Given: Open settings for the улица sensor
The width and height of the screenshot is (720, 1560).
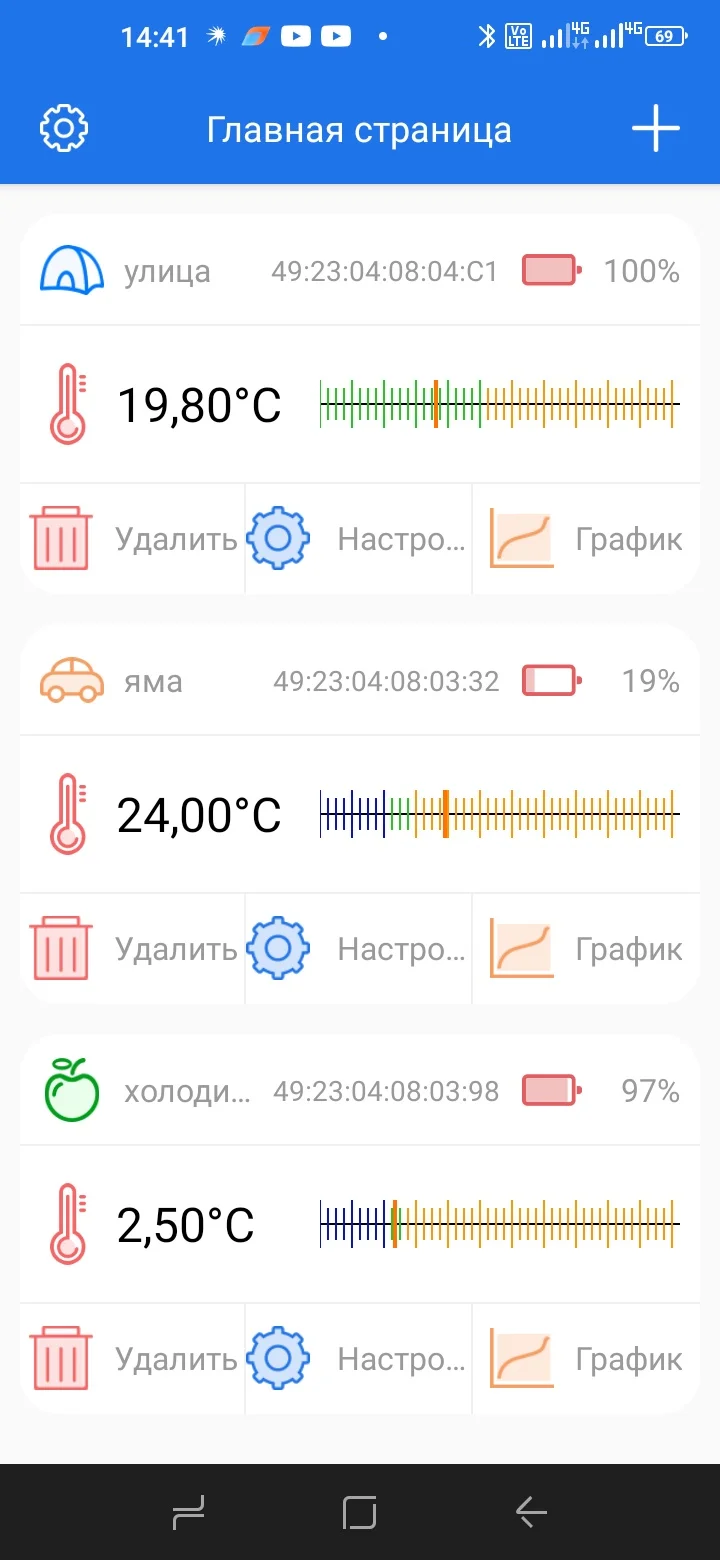Looking at the screenshot, I should click(358, 539).
